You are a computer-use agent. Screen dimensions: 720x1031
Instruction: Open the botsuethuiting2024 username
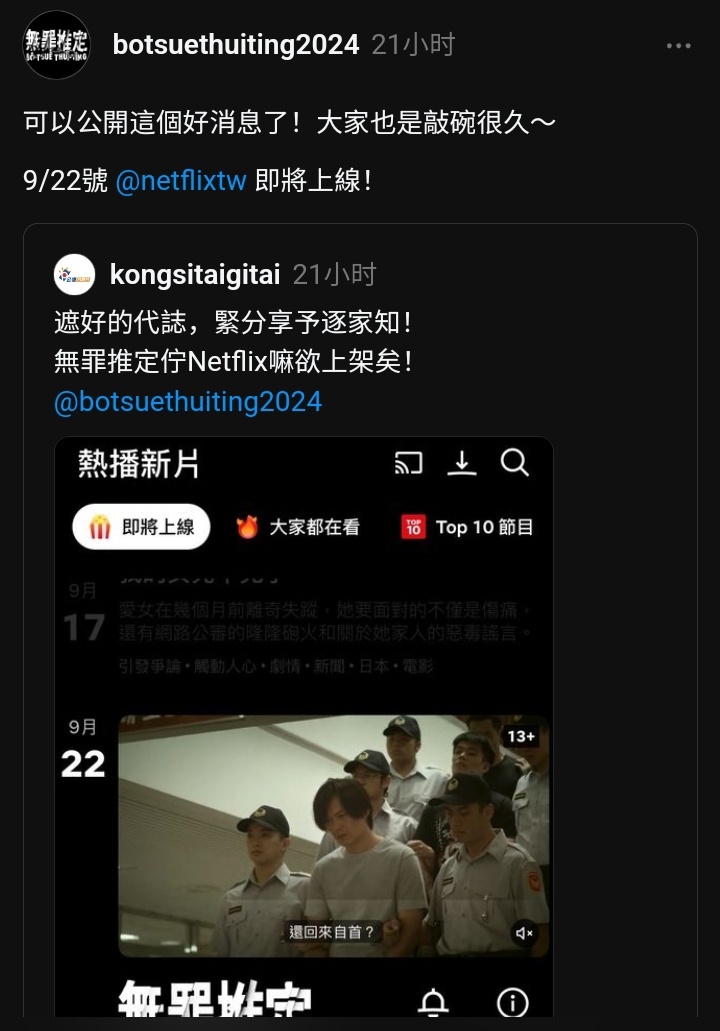[x=235, y=45]
